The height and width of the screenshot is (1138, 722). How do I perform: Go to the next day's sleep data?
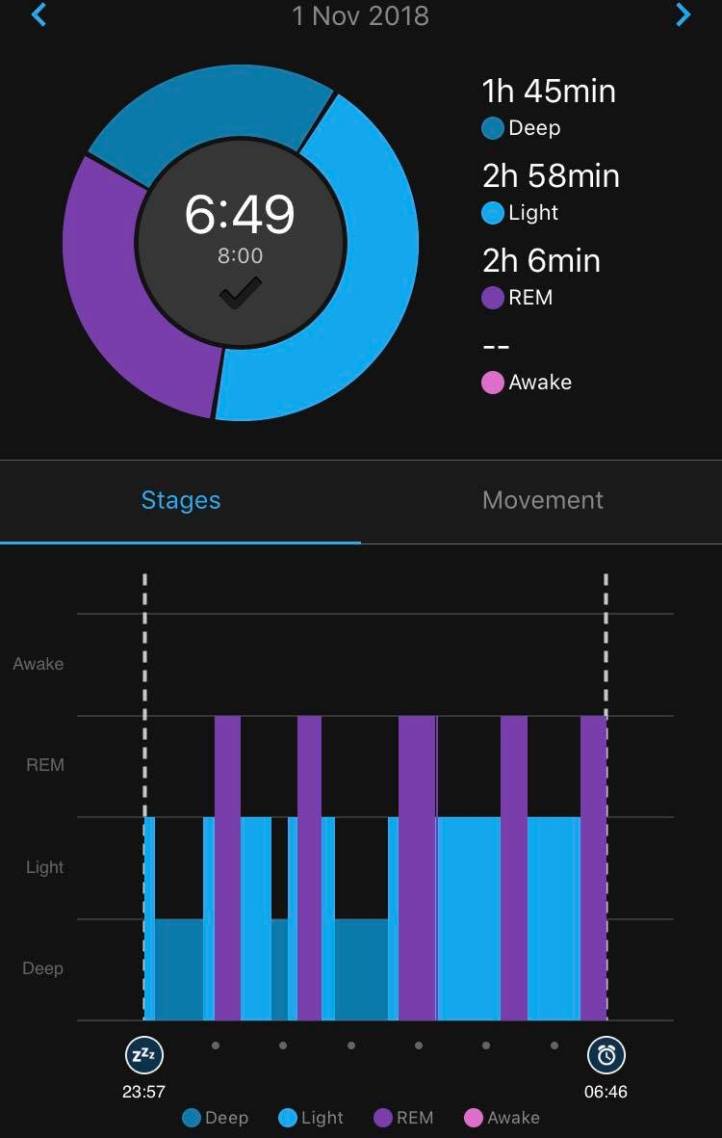[x=683, y=15]
